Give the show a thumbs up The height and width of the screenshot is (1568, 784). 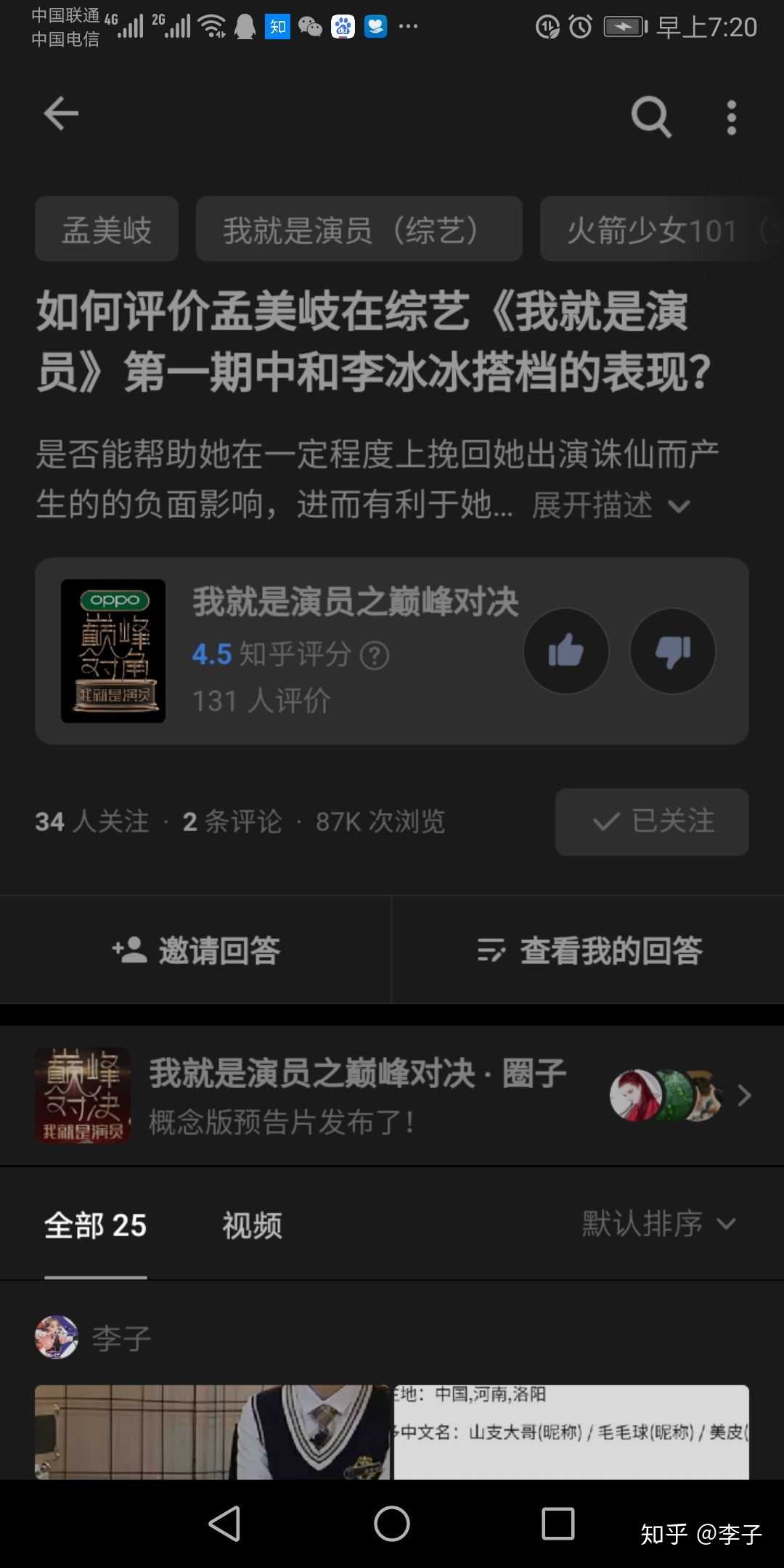565,650
